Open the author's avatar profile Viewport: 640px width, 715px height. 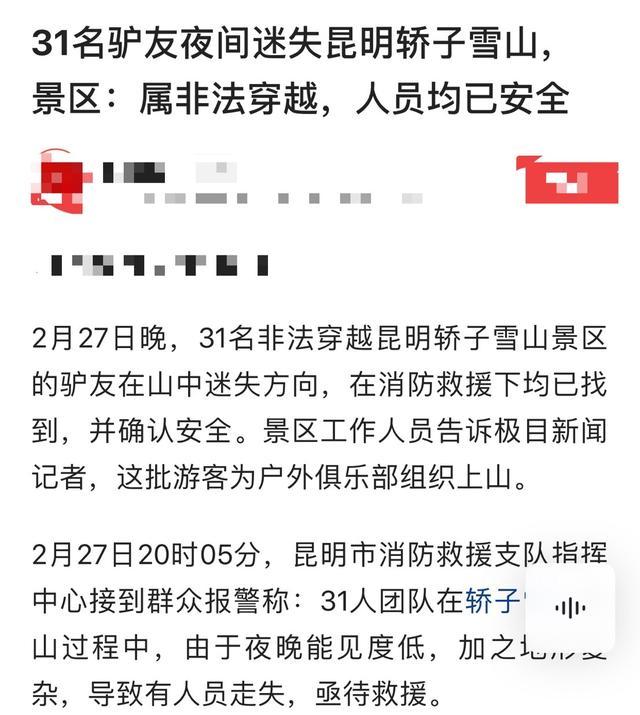pyautogui.click(x=59, y=180)
